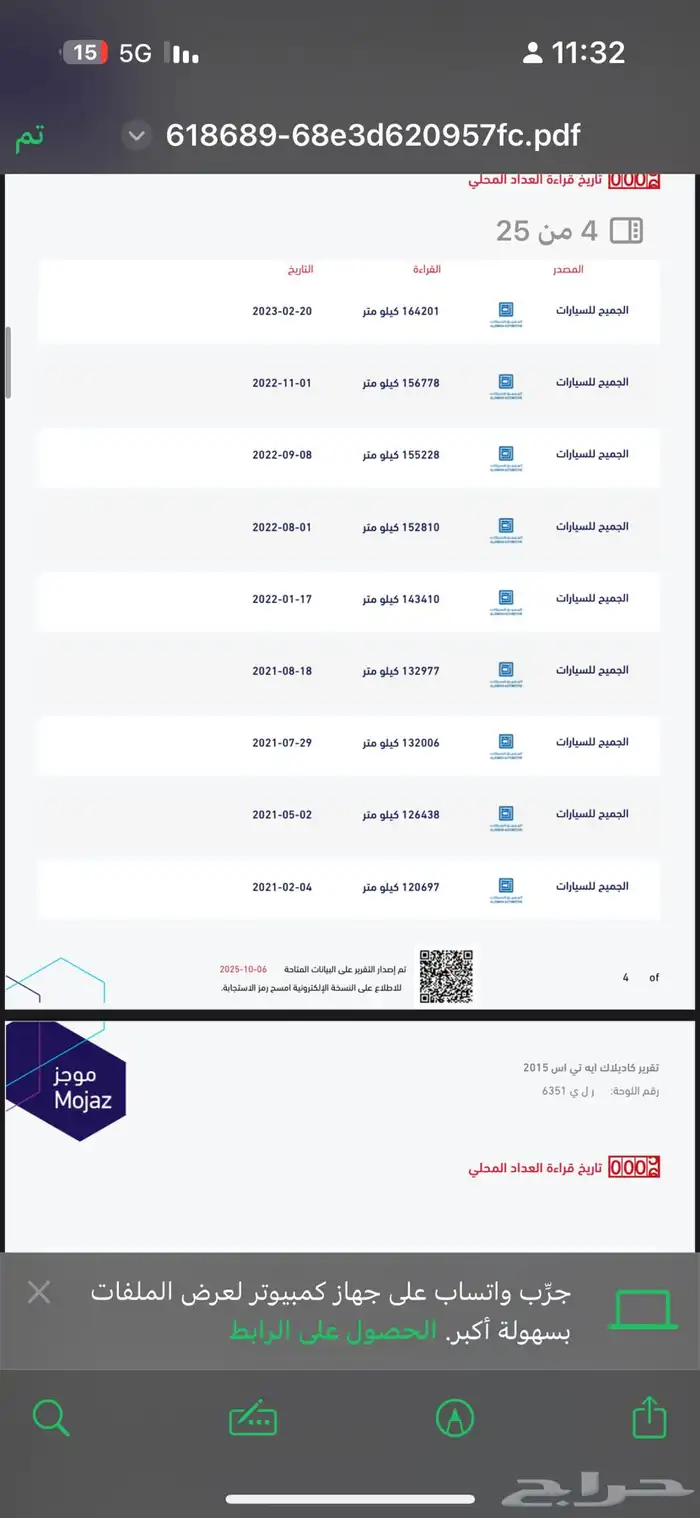This screenshot has width=700, height=1518.
Task: Search within the PDF document
Action: pyautogui.click(x=50, y=1417)
